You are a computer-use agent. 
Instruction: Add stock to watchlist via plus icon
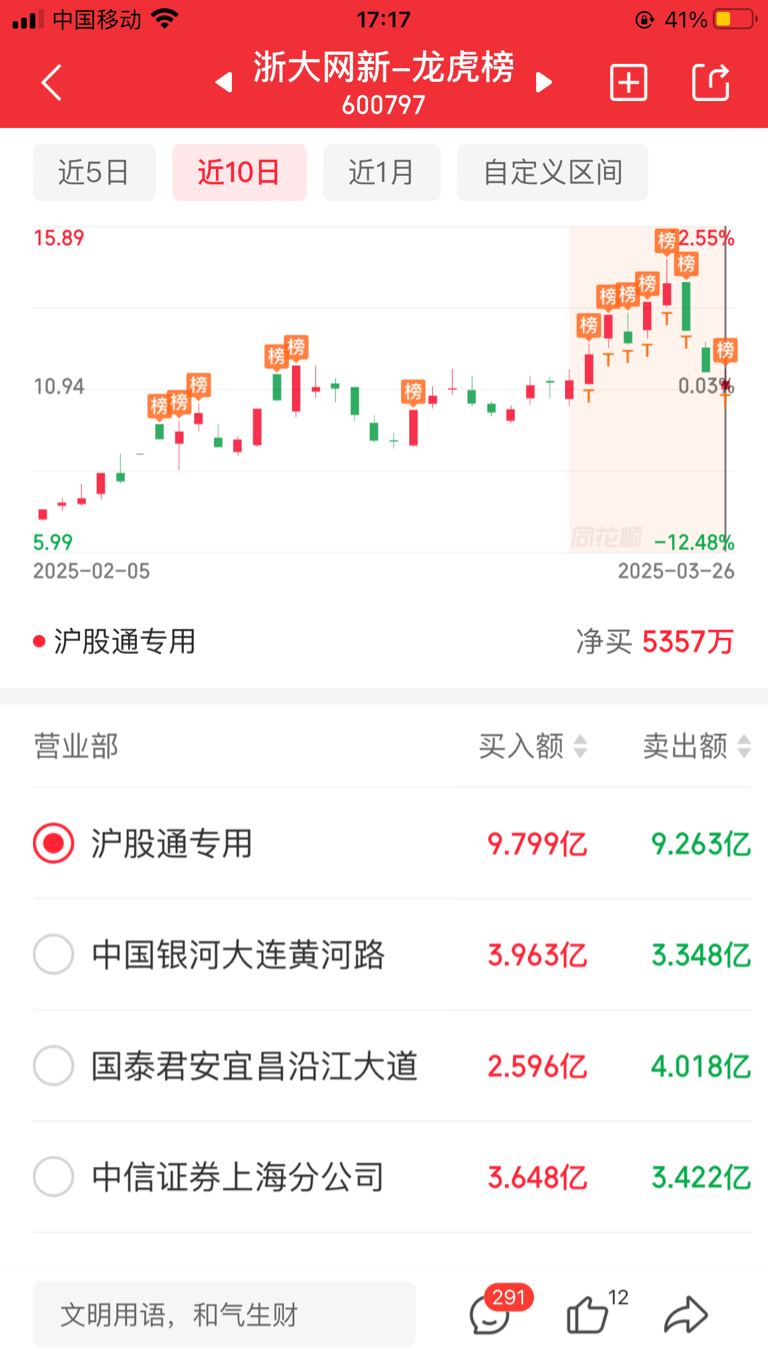point(629,83)
